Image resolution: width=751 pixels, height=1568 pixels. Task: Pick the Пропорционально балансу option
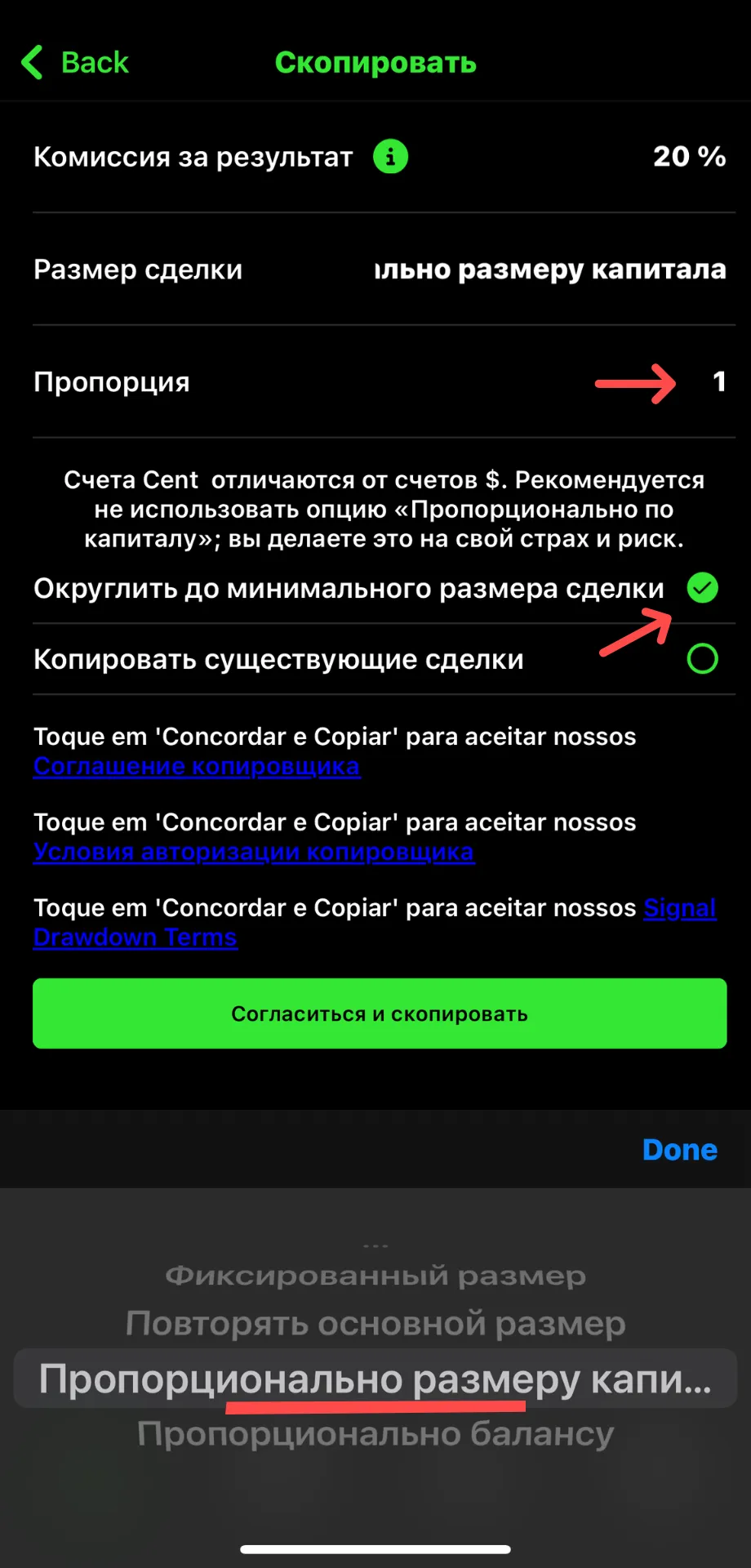375,1433
